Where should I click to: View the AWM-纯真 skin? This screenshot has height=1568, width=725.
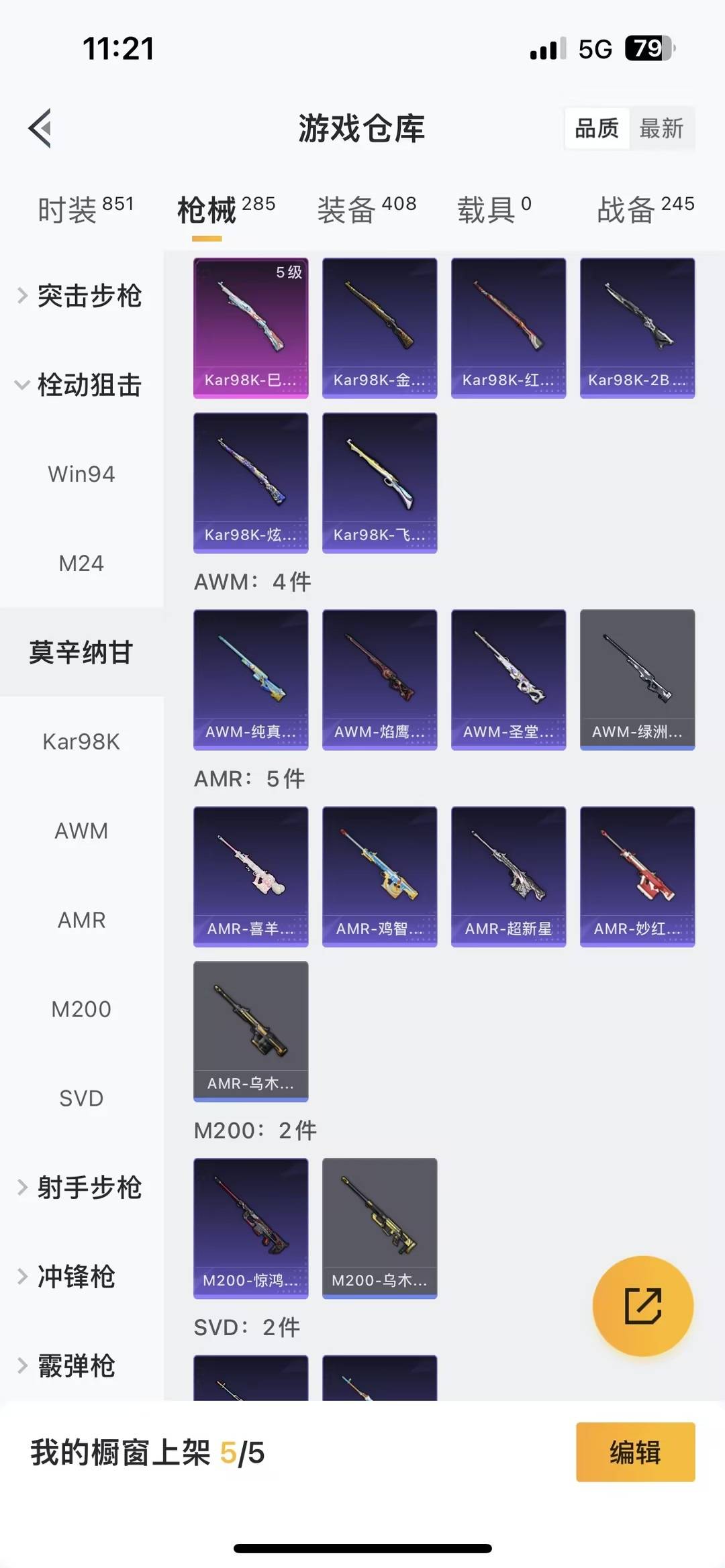click(251, 679)
